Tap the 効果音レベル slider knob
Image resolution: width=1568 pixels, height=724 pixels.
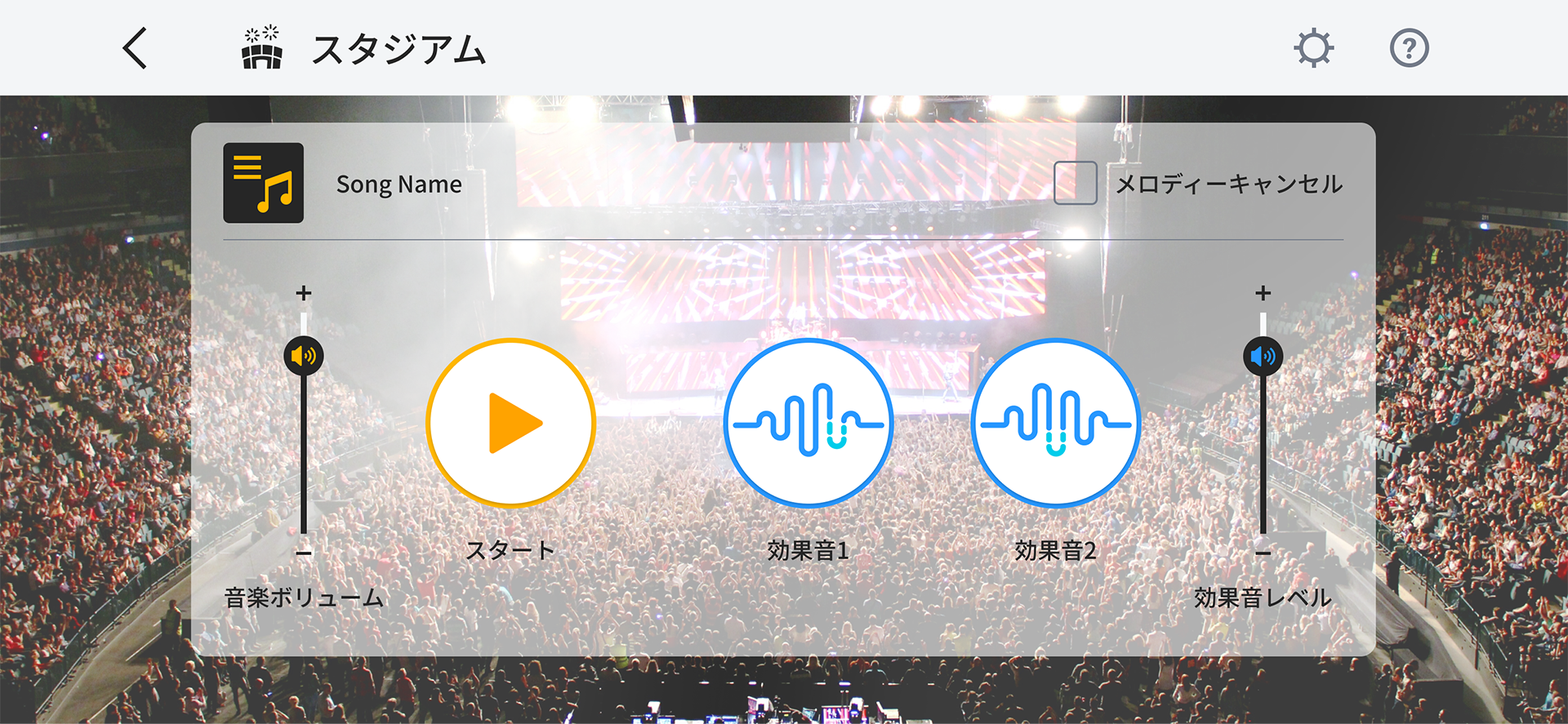[1263, 356]
